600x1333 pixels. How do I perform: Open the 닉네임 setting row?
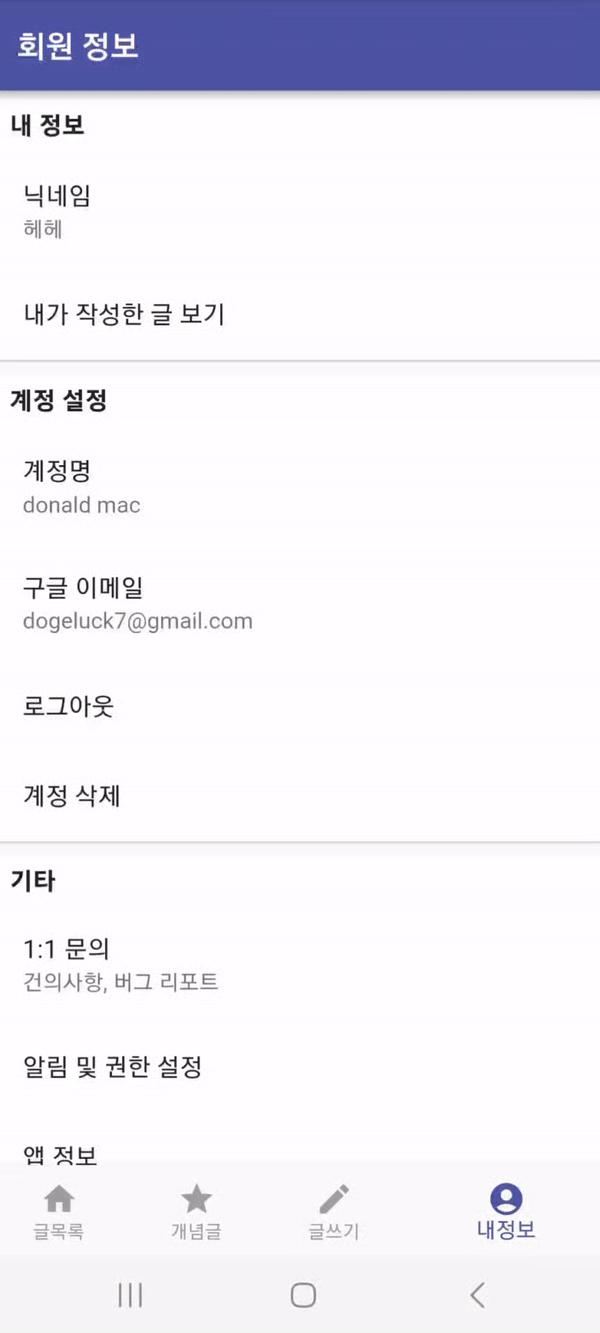pyautogui.click(x=300, y=211)
